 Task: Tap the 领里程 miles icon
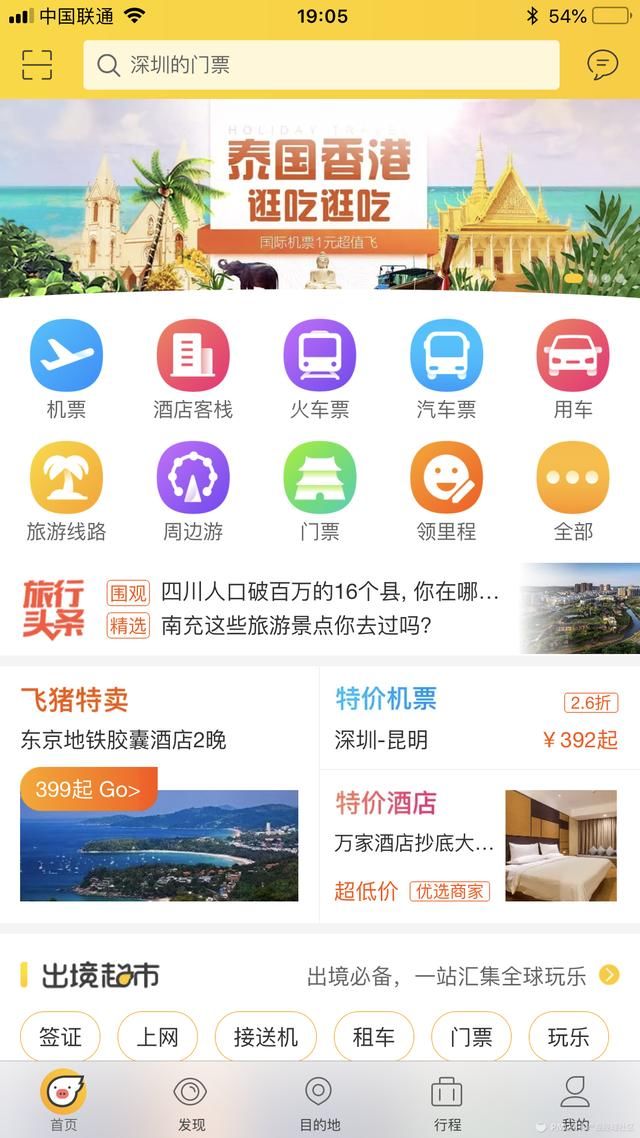point(446,490)
